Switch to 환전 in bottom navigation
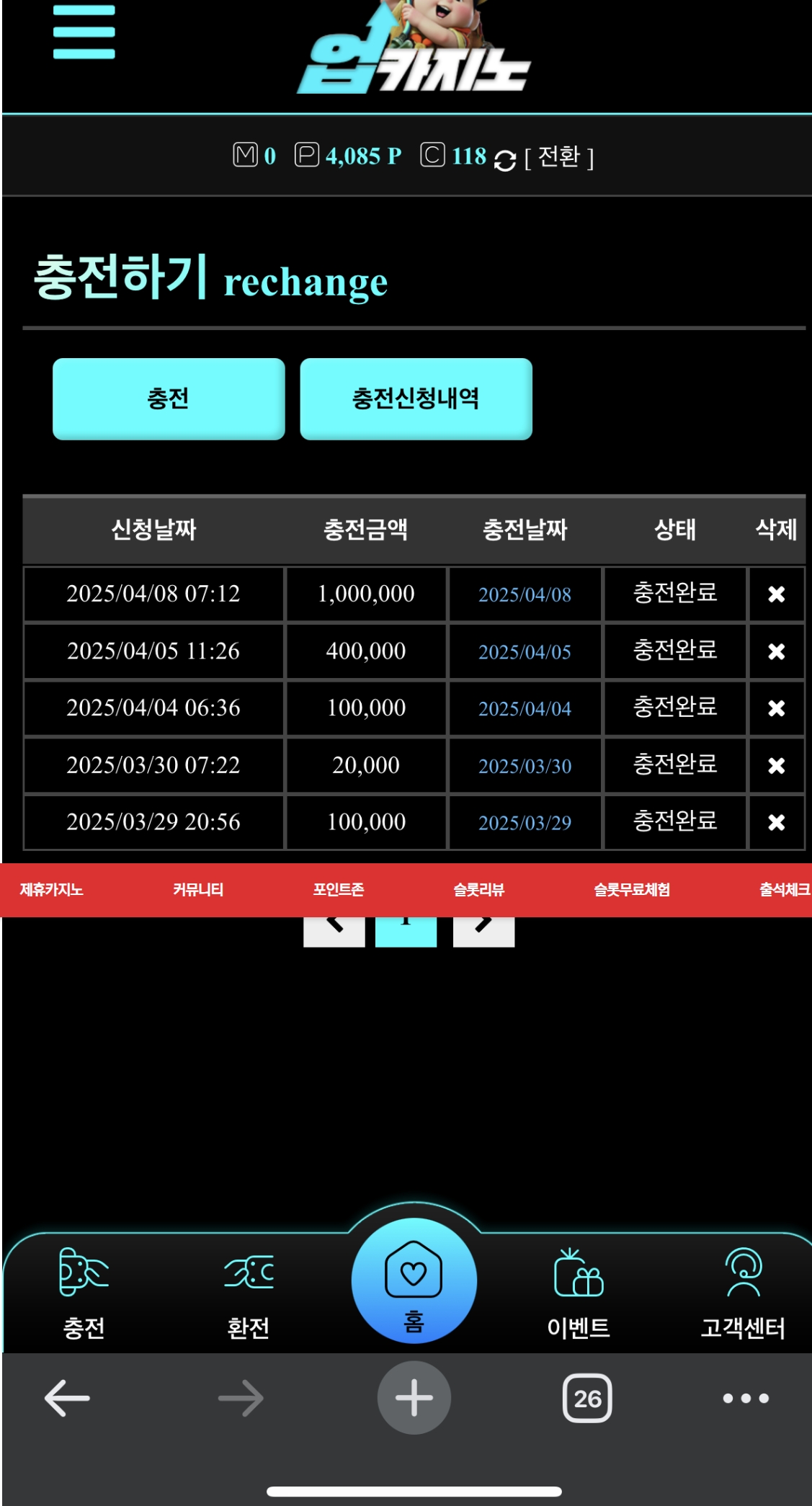This screenshot has height=1506, width=812. click(x=249, y=1293)
